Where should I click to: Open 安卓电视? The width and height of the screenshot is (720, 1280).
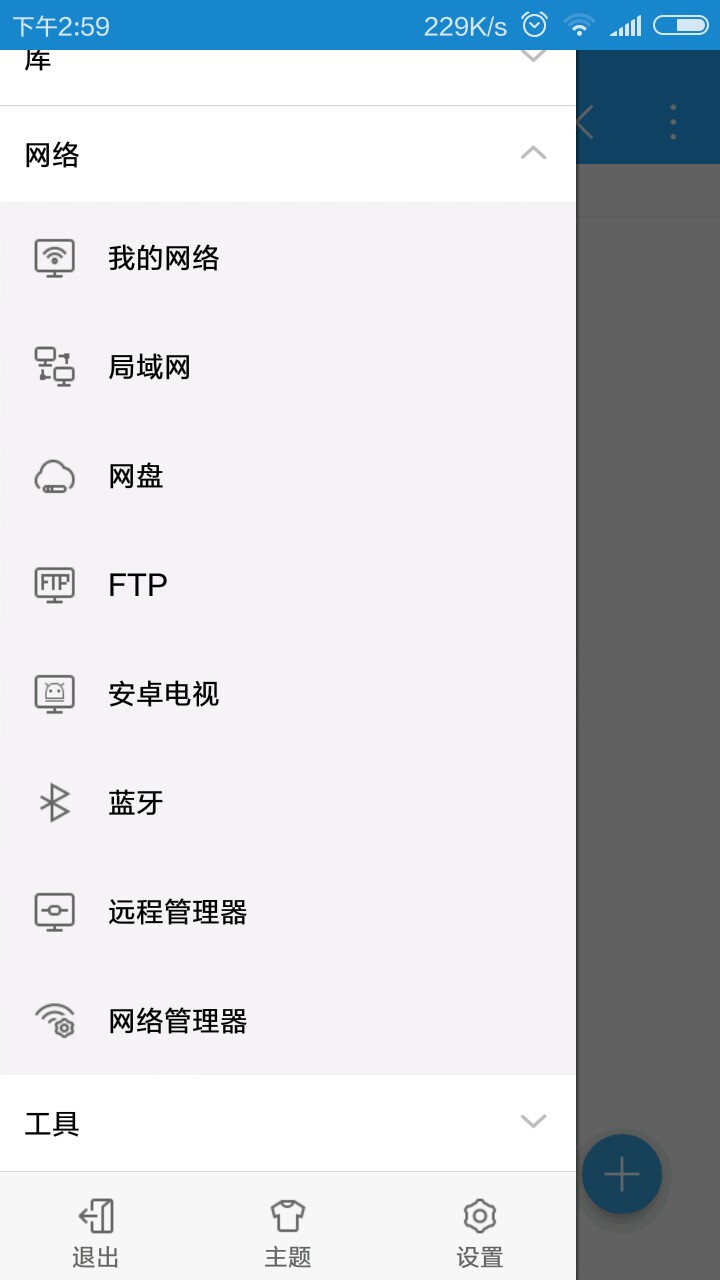(164, 694)
